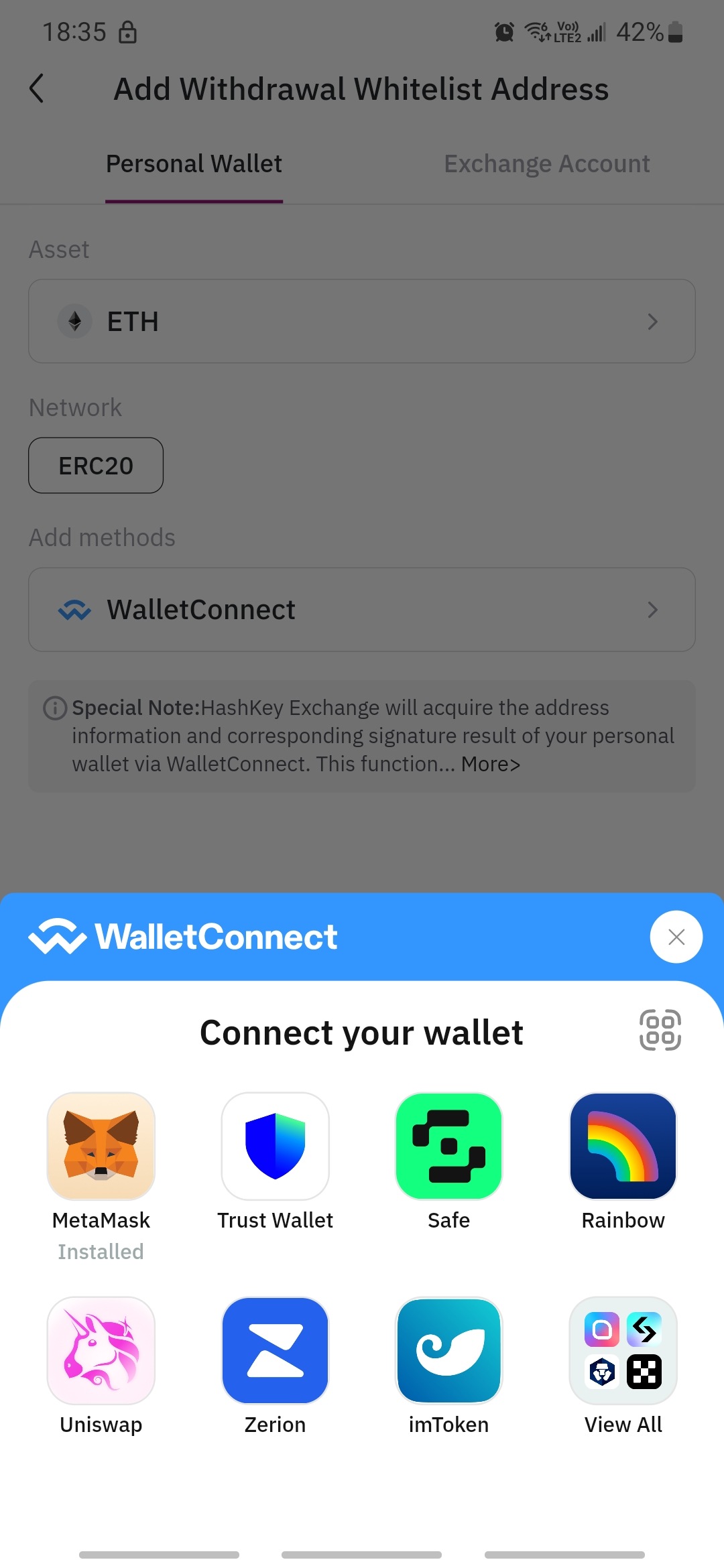The image size is (724, 1568).
Task: Close the WalletConnect sheet
Action: (676, 937)
